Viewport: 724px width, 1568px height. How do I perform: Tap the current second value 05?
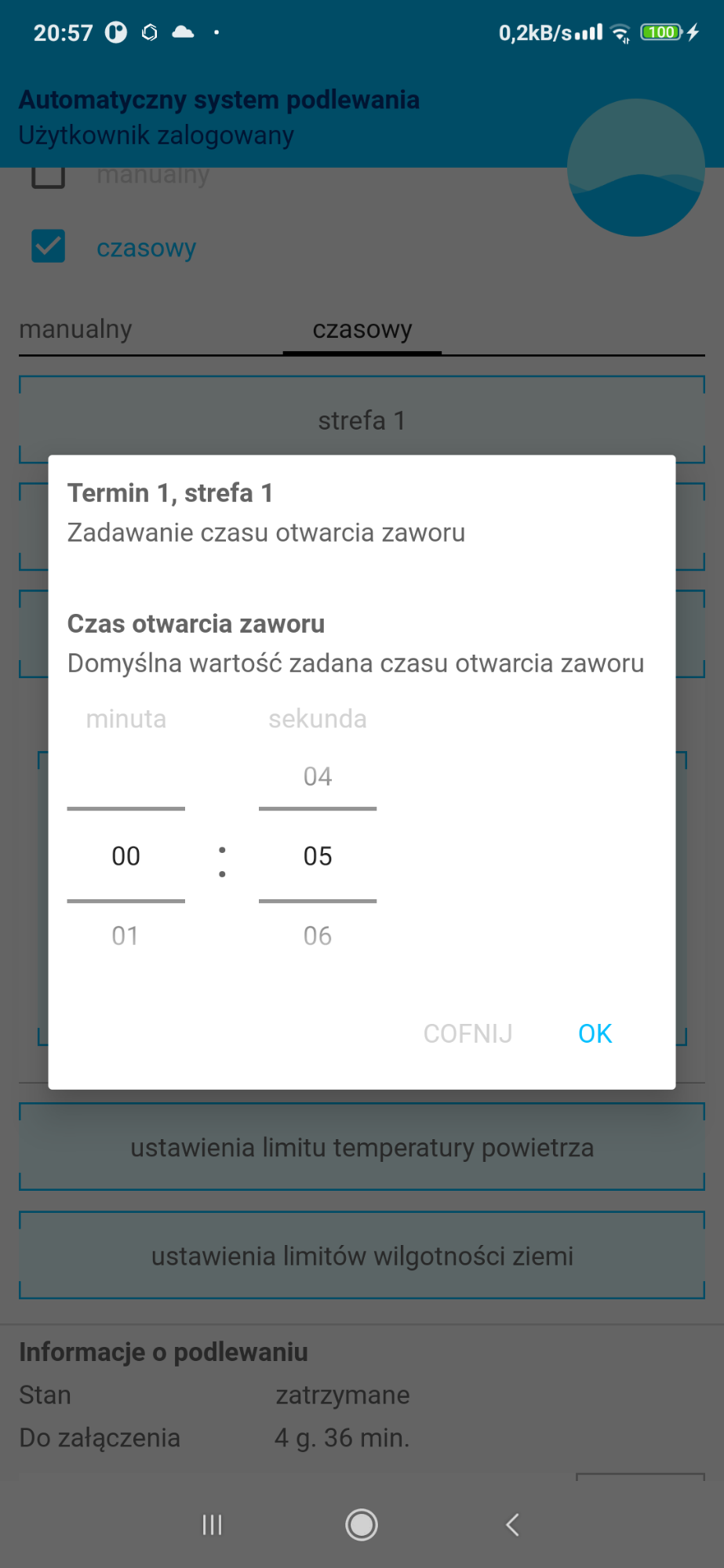[318, 855]
